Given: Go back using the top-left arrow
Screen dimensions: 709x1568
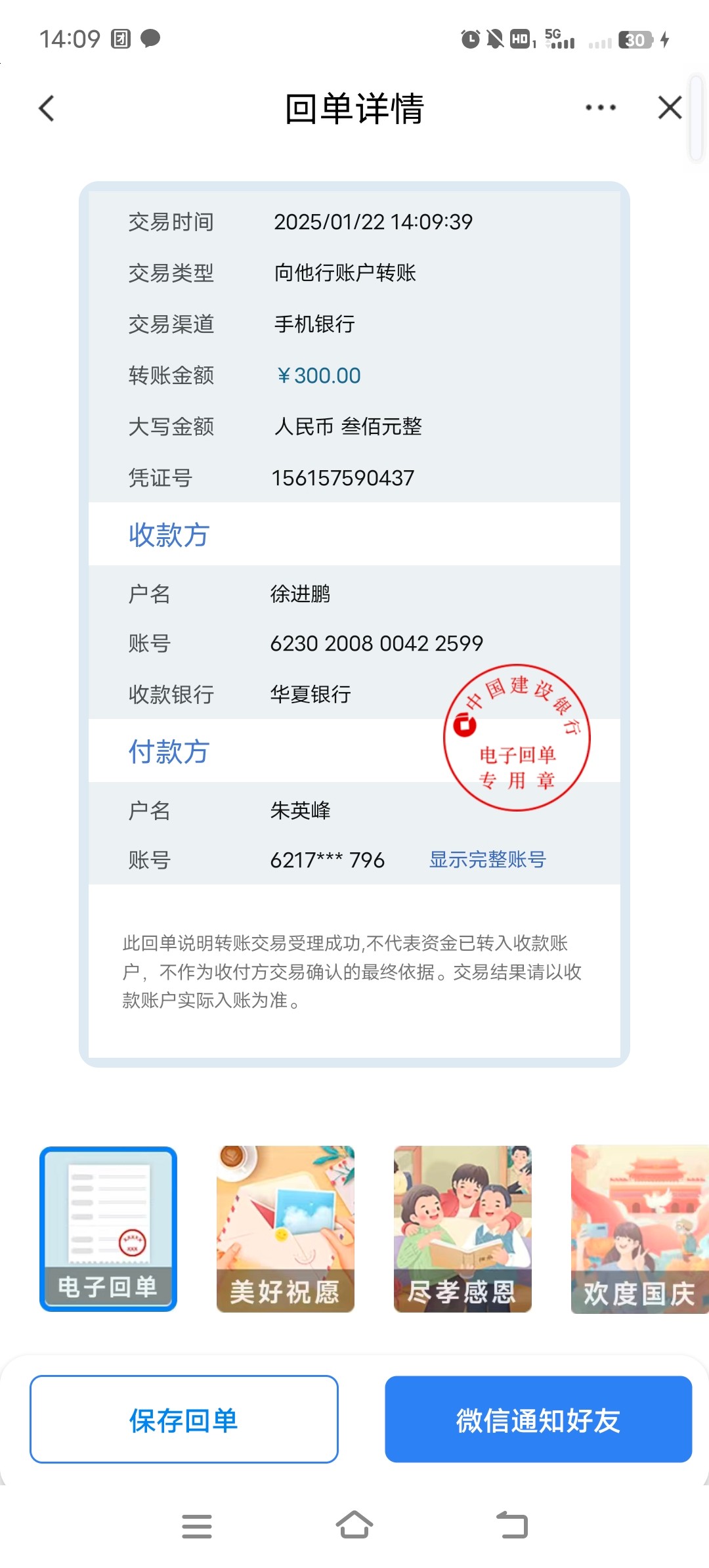Looking at the screenshot, I should (x=47, y=108).
